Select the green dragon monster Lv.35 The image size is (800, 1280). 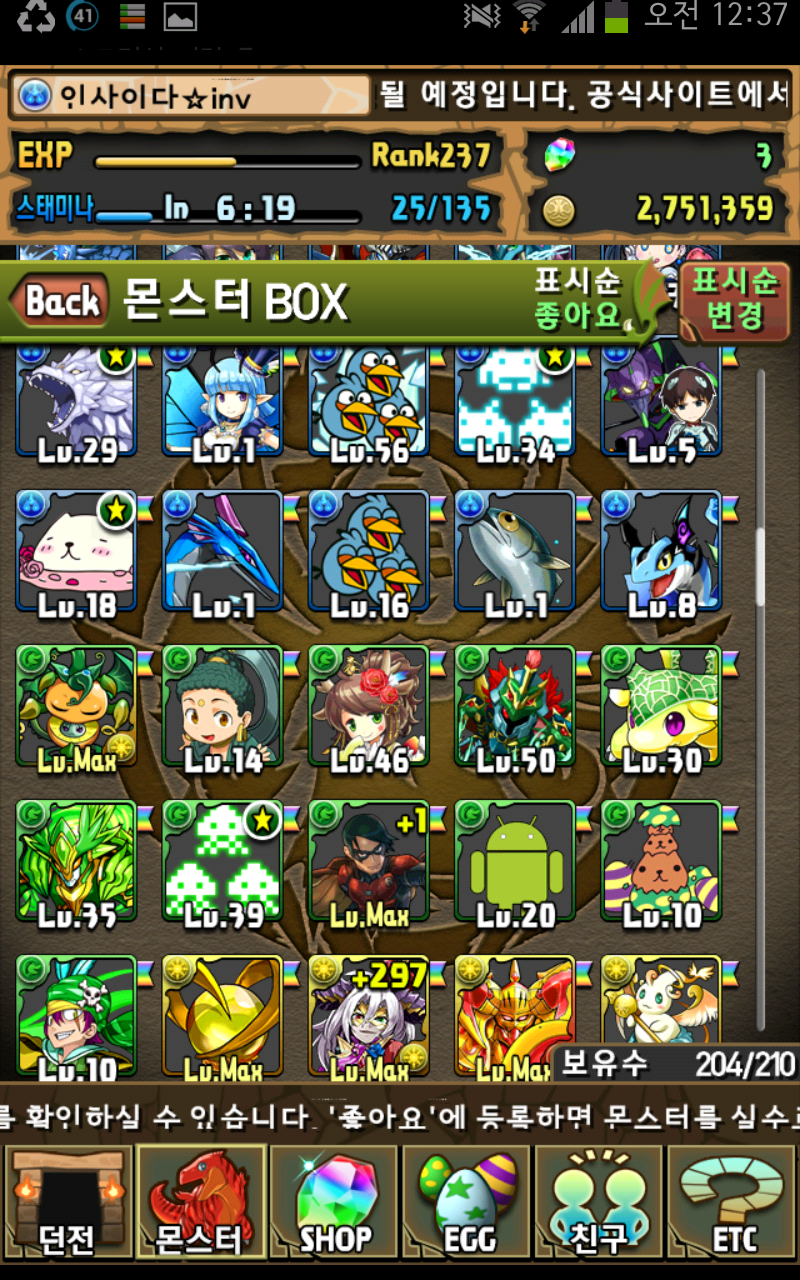[76, 863]
